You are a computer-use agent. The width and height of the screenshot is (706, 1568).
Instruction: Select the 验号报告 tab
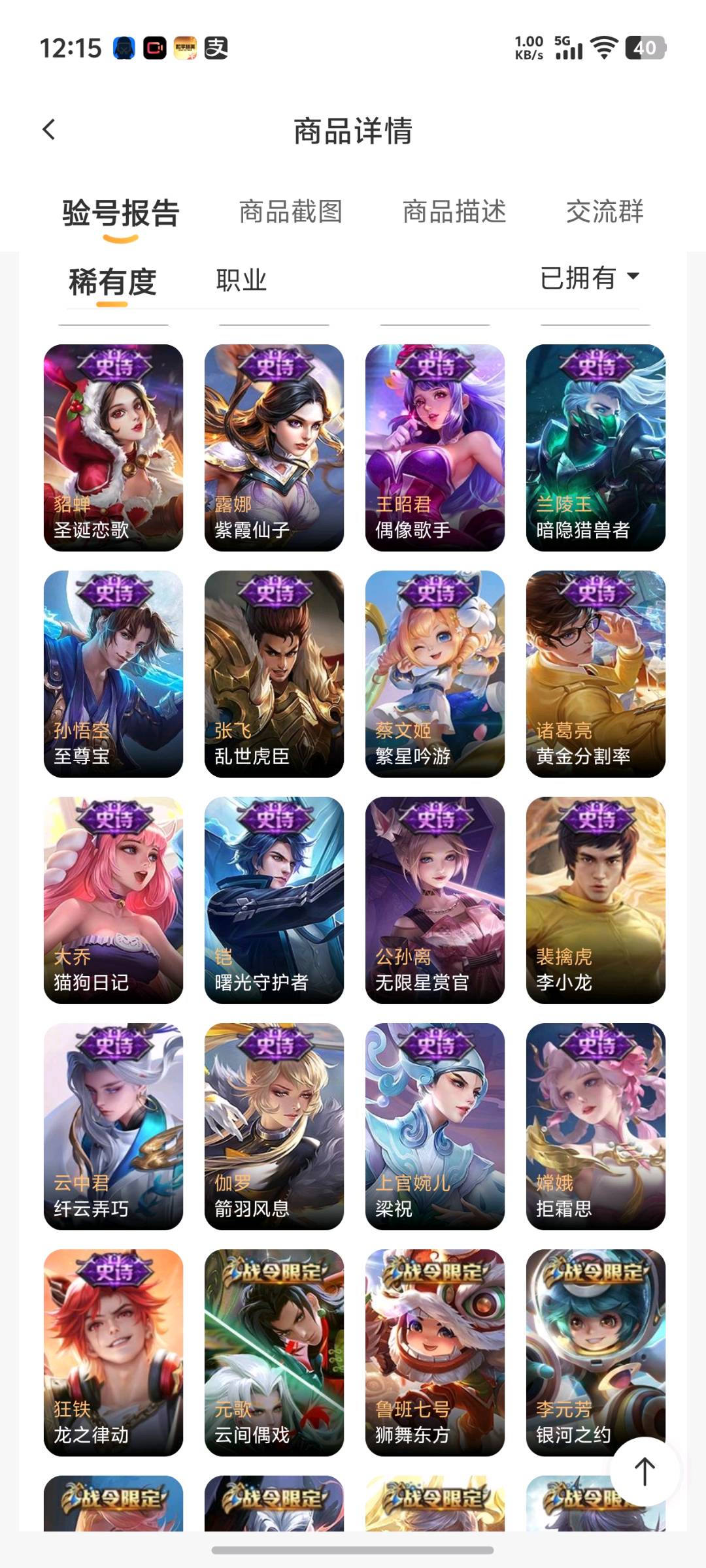121,213
